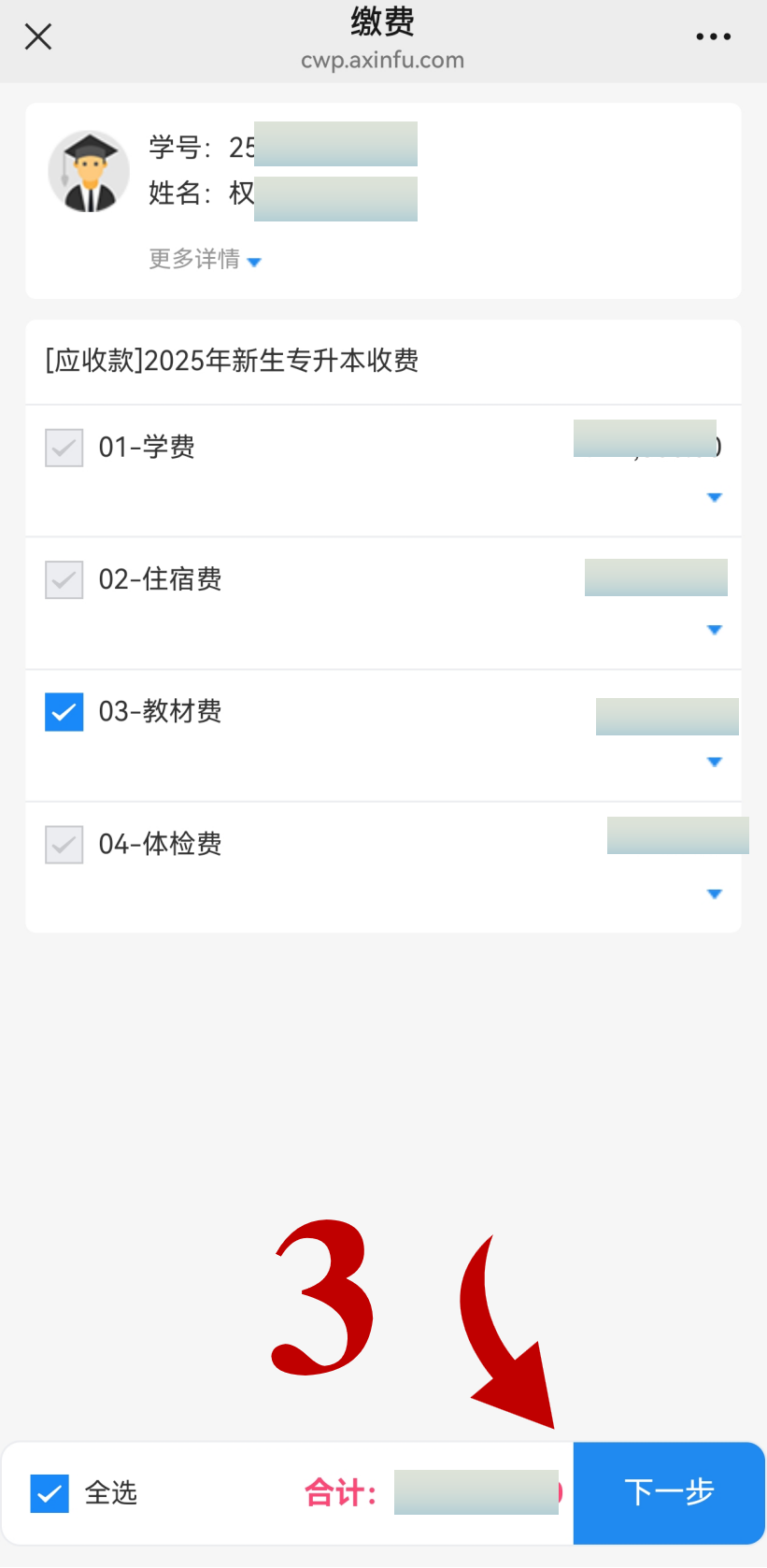This screenshot has width=767, height=1568.
Task: Expand details for 04-体检费
Action: coord(715,894)
